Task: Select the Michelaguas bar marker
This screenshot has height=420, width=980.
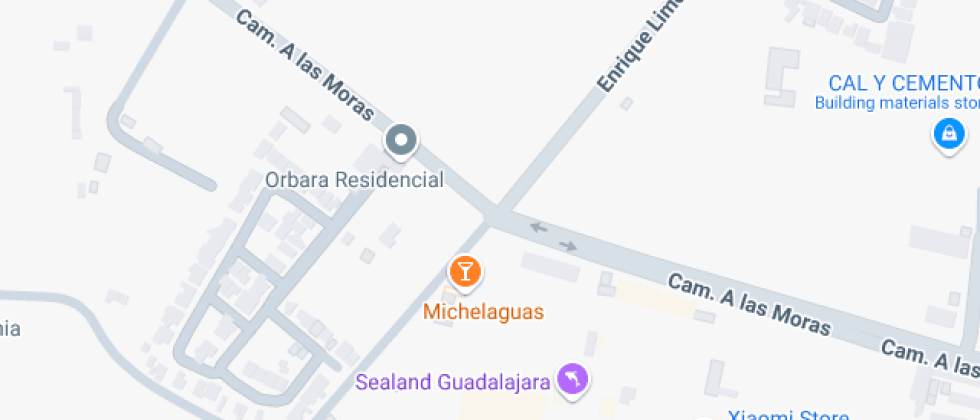Action: tap(464, 270)
